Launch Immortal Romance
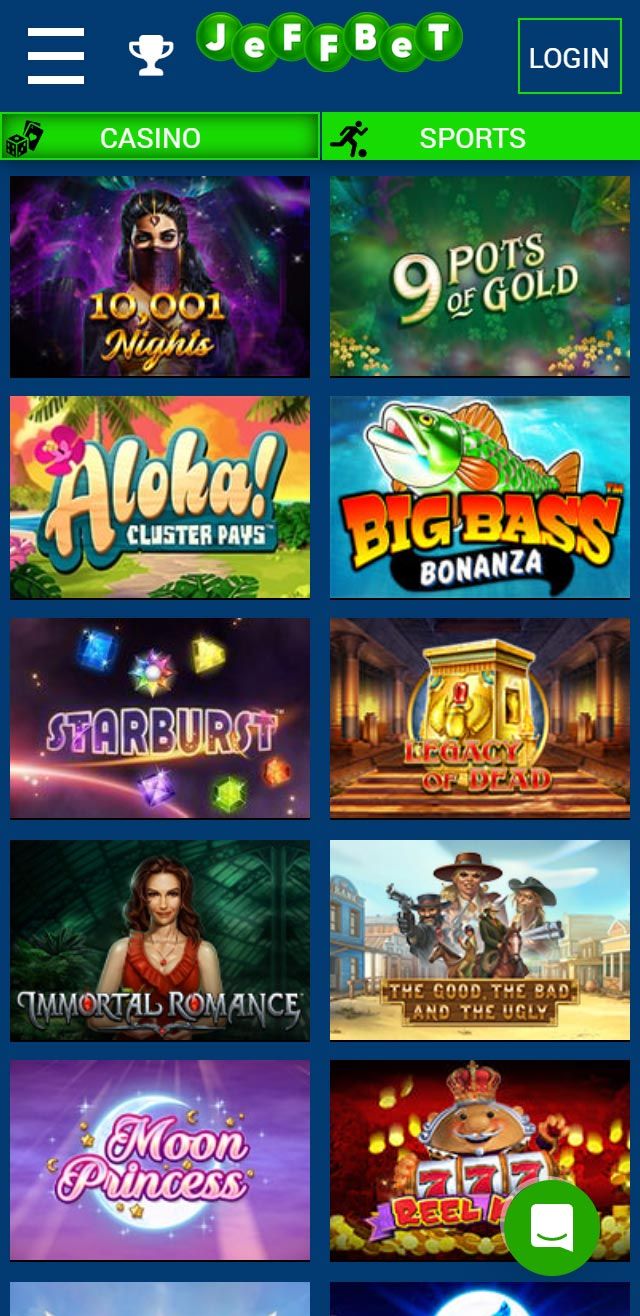Viewport: 640px width, 1316px height. coord(160,940)
